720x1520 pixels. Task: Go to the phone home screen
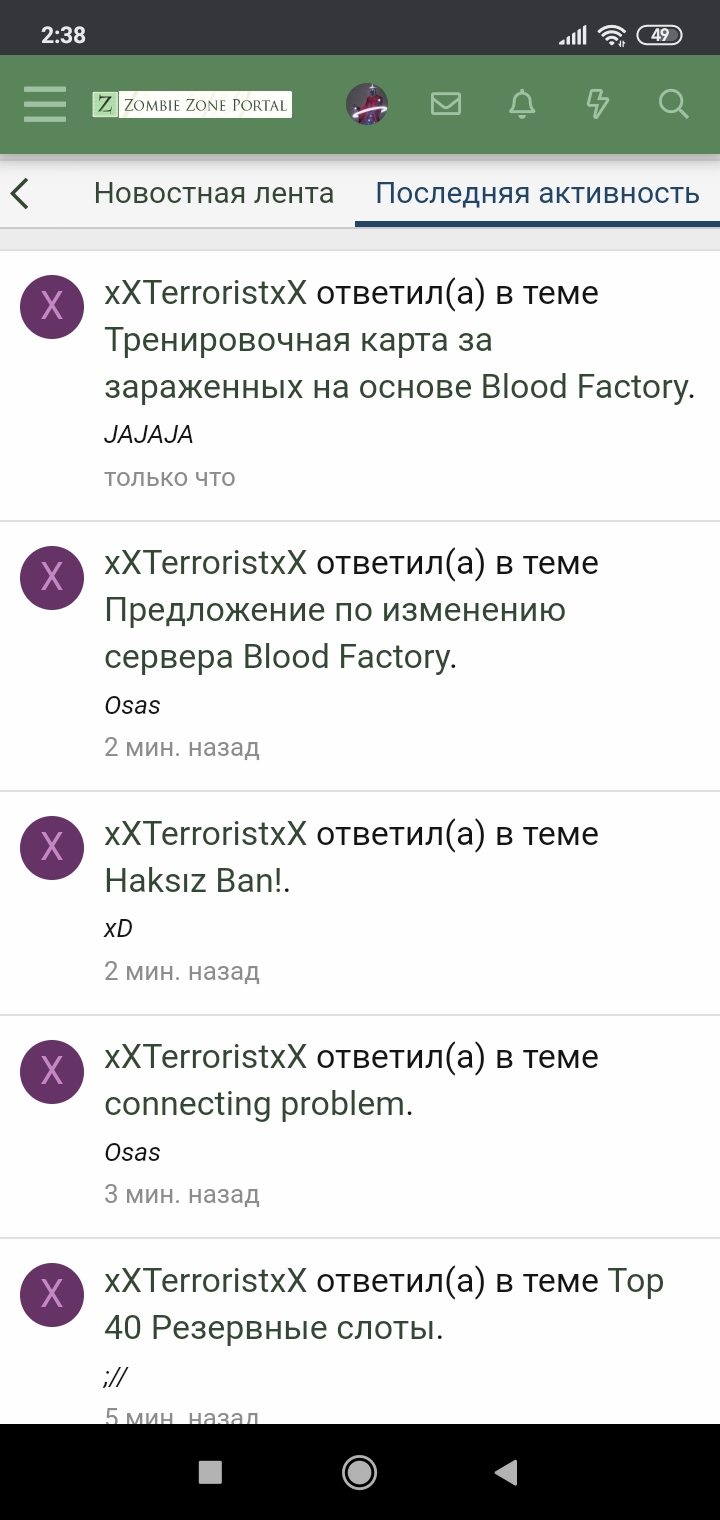359,1472
